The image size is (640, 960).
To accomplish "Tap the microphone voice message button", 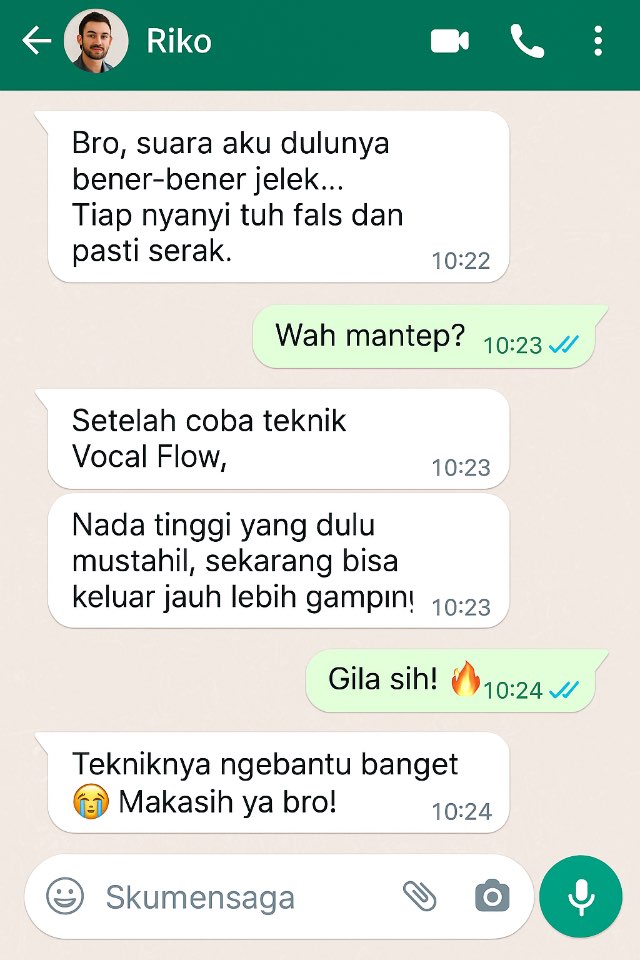I will (x=581, y=896).
